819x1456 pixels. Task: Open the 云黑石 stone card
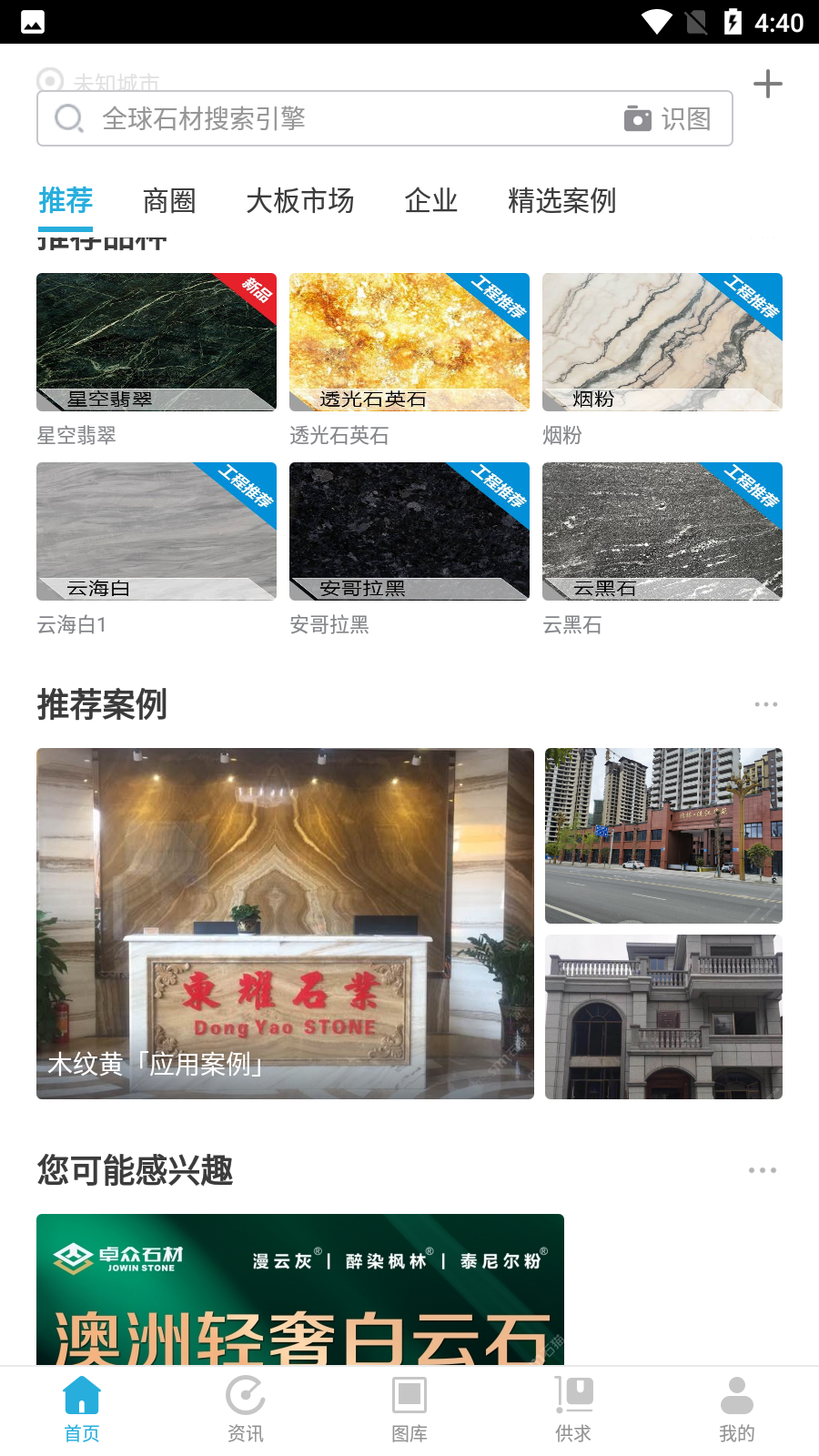click(x=662, y=532)
